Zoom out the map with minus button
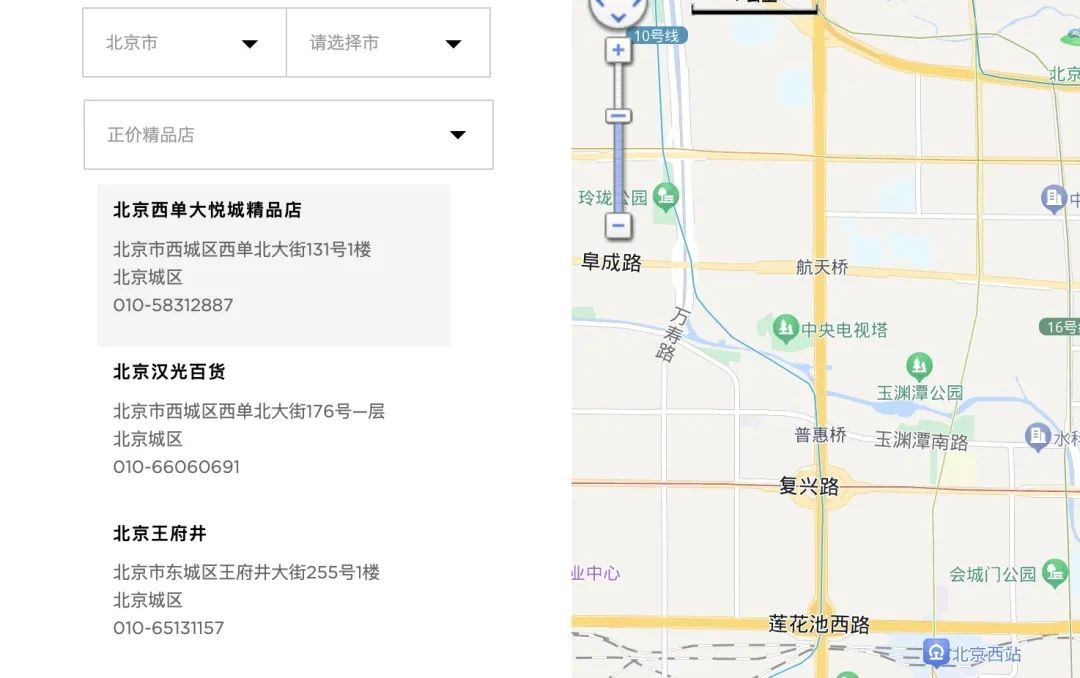This screenshot has height=678, width=1080. pyautogui.click(x=619, y=226)
